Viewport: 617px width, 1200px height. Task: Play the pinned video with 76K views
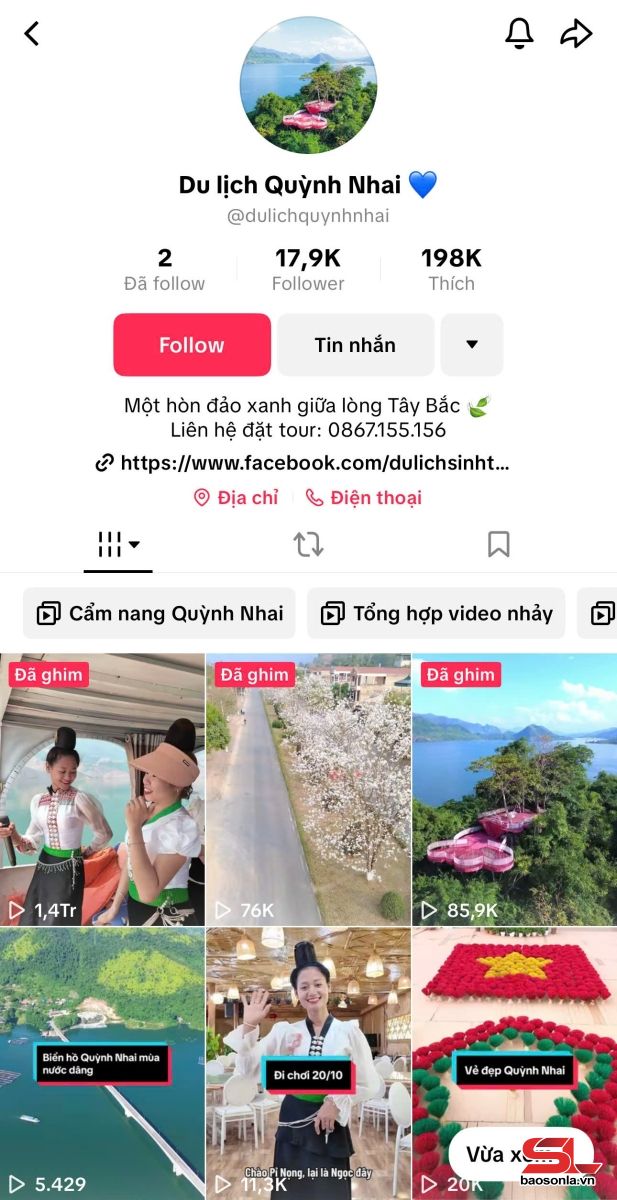click(x=308, y=790)
